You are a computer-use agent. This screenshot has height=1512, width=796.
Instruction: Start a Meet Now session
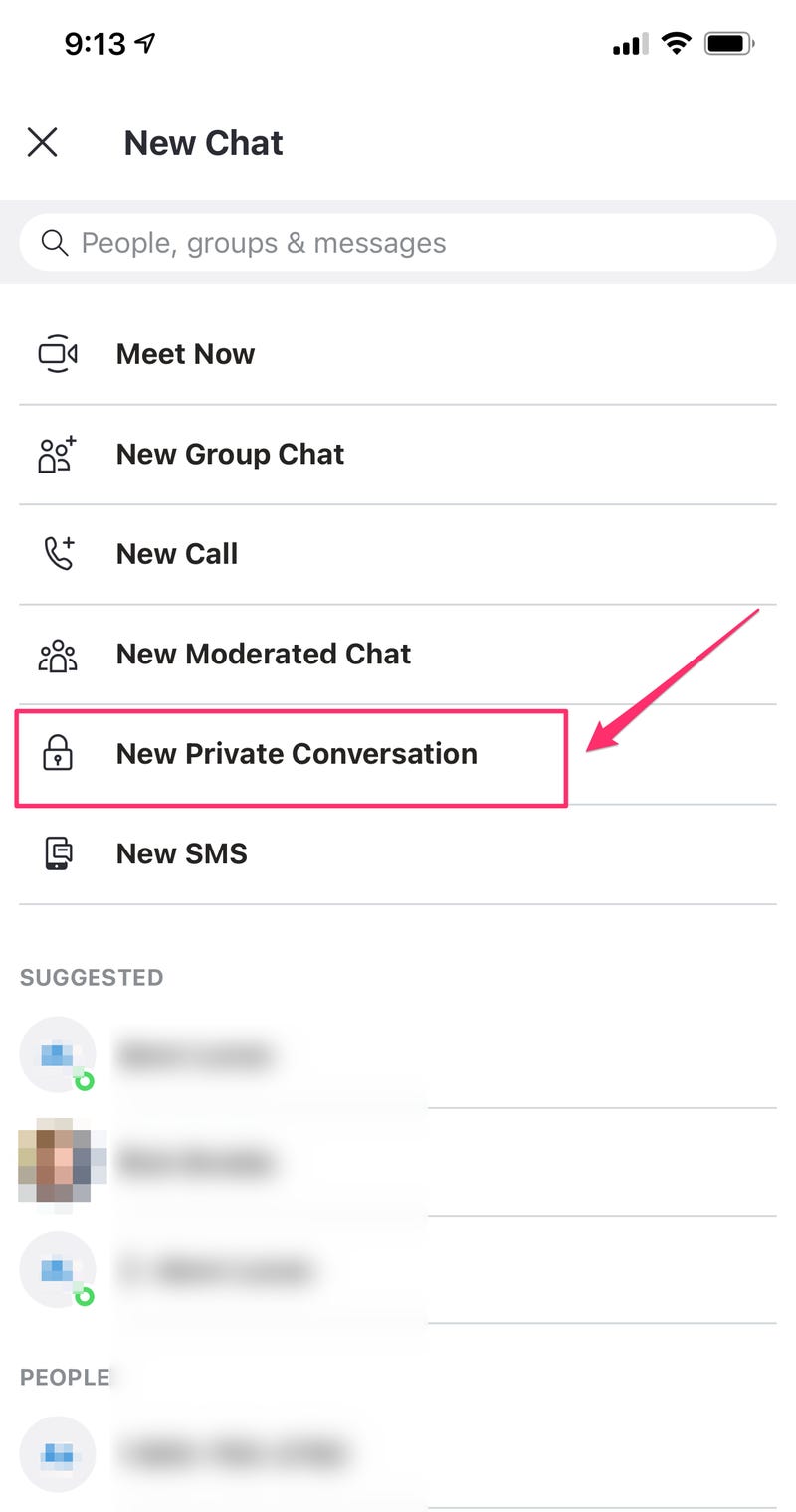coord(185,354)
